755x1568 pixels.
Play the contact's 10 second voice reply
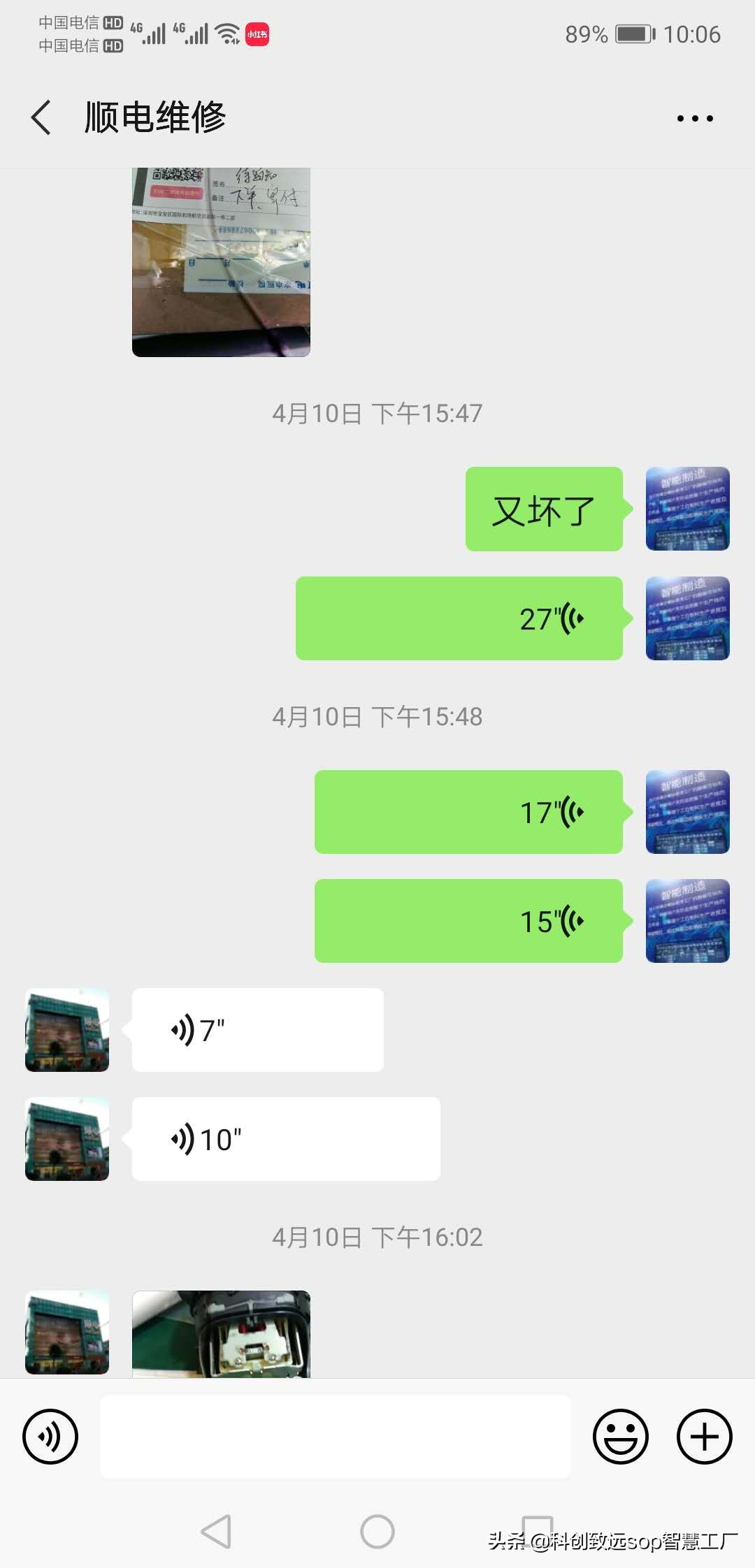(x=284, y=1139)
